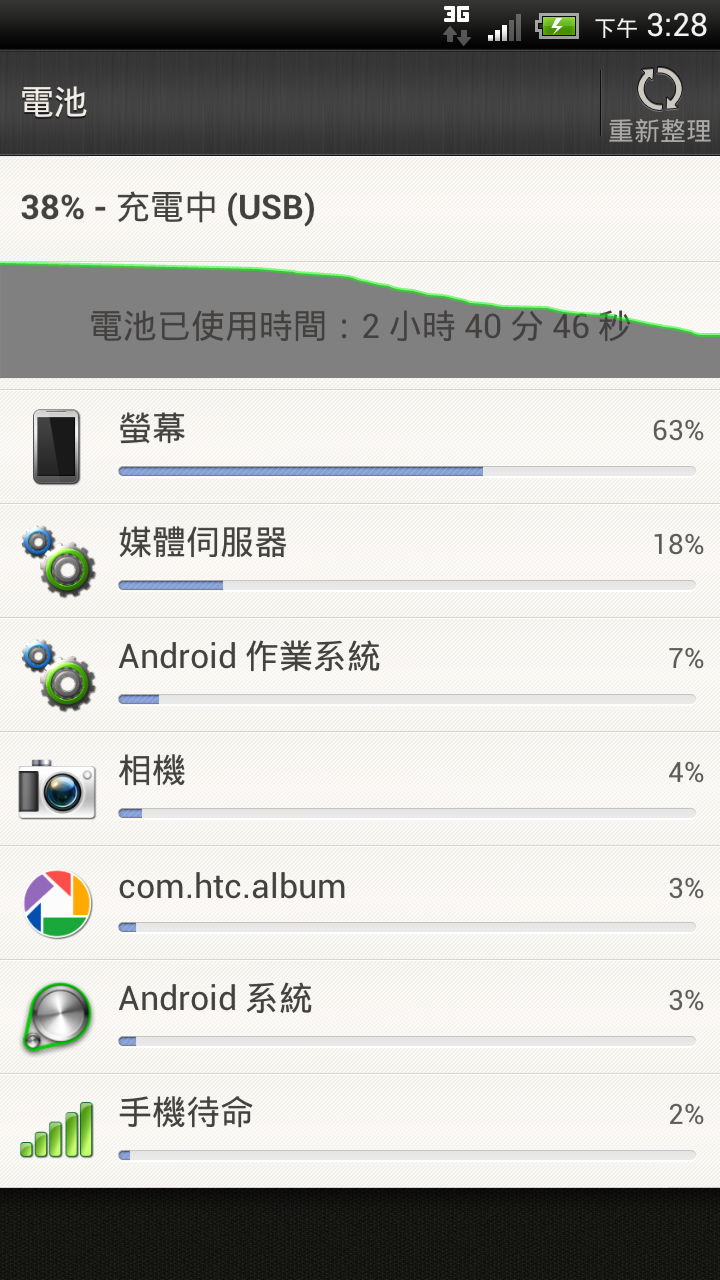Open 相機 battery usage details
Screen dimensions: 720x1280
click(360, 789)
